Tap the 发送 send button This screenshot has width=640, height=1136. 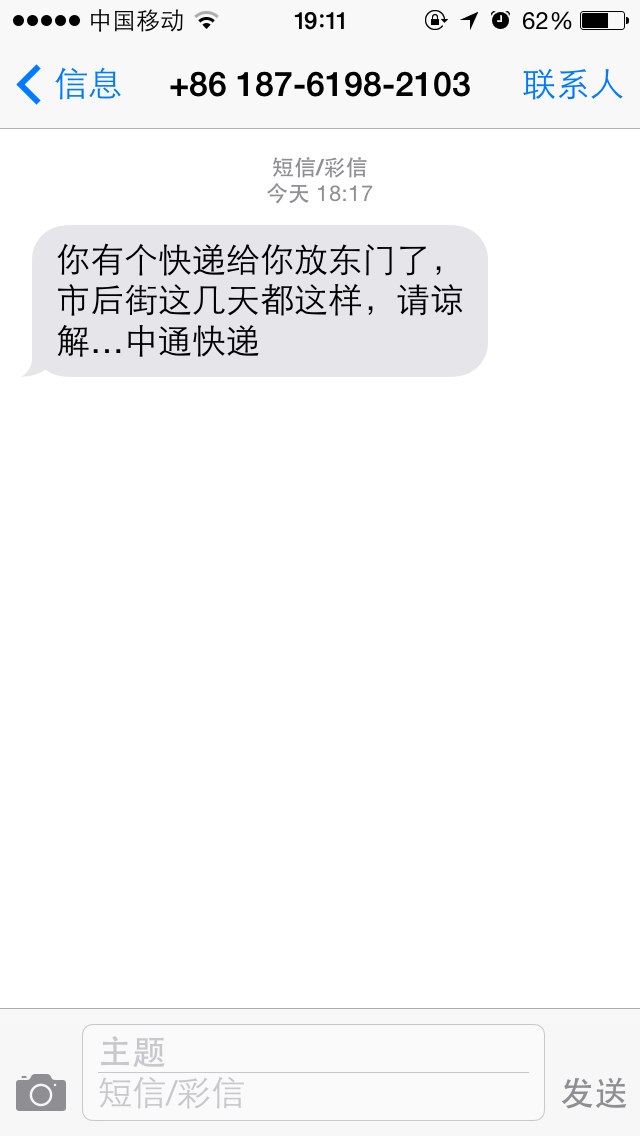pos(594,1093)
